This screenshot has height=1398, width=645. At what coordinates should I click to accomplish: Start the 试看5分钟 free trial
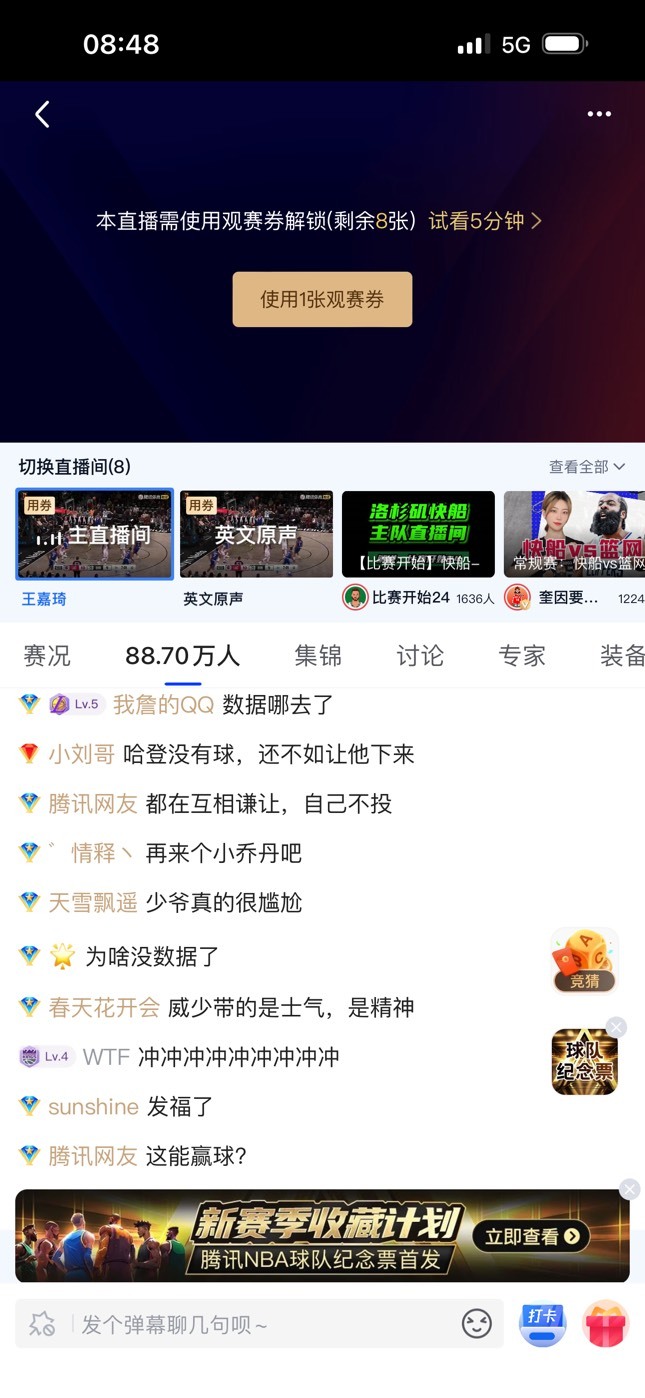tap(485, 222)
